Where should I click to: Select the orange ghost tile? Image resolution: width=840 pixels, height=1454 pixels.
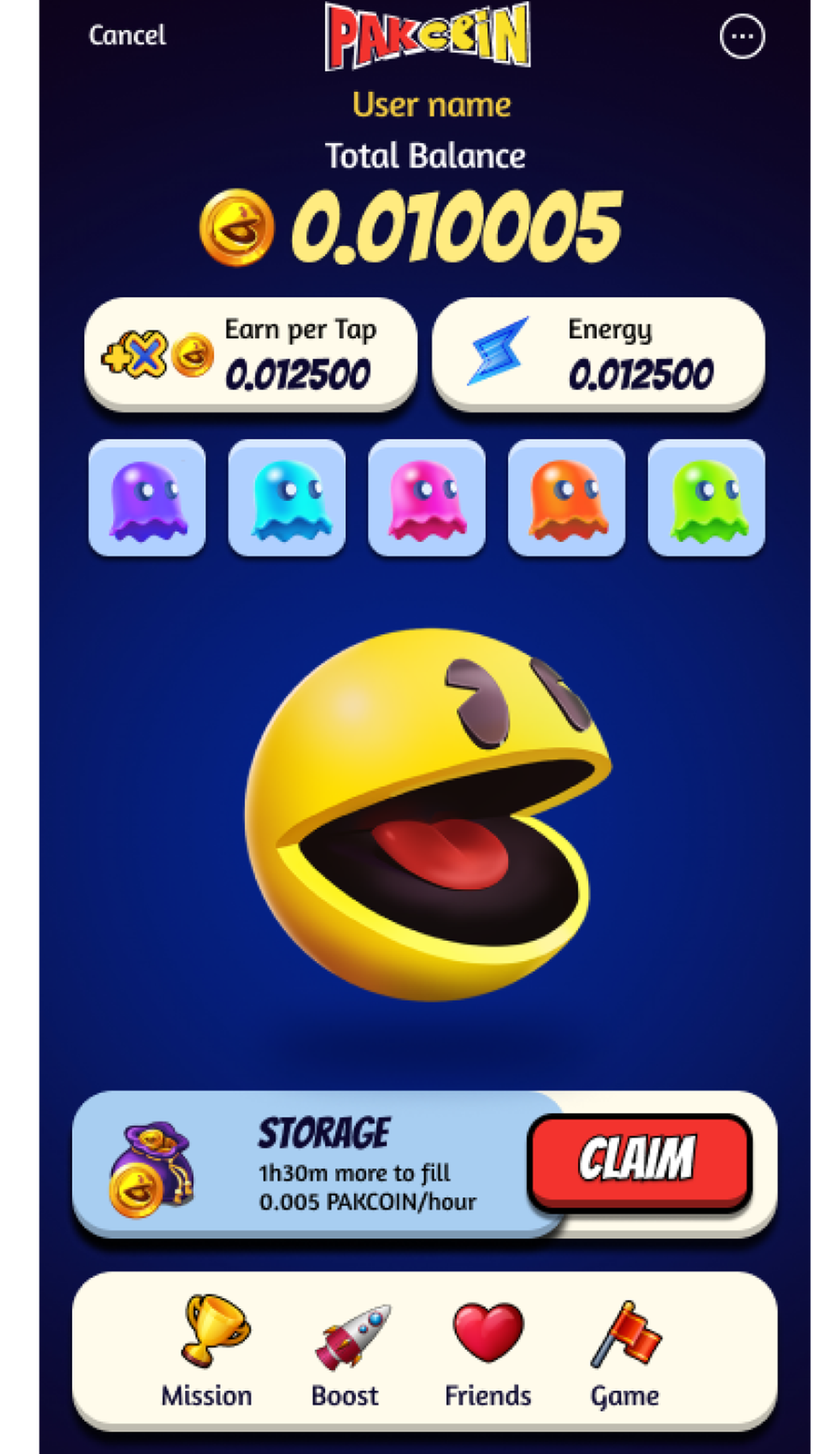566,498
